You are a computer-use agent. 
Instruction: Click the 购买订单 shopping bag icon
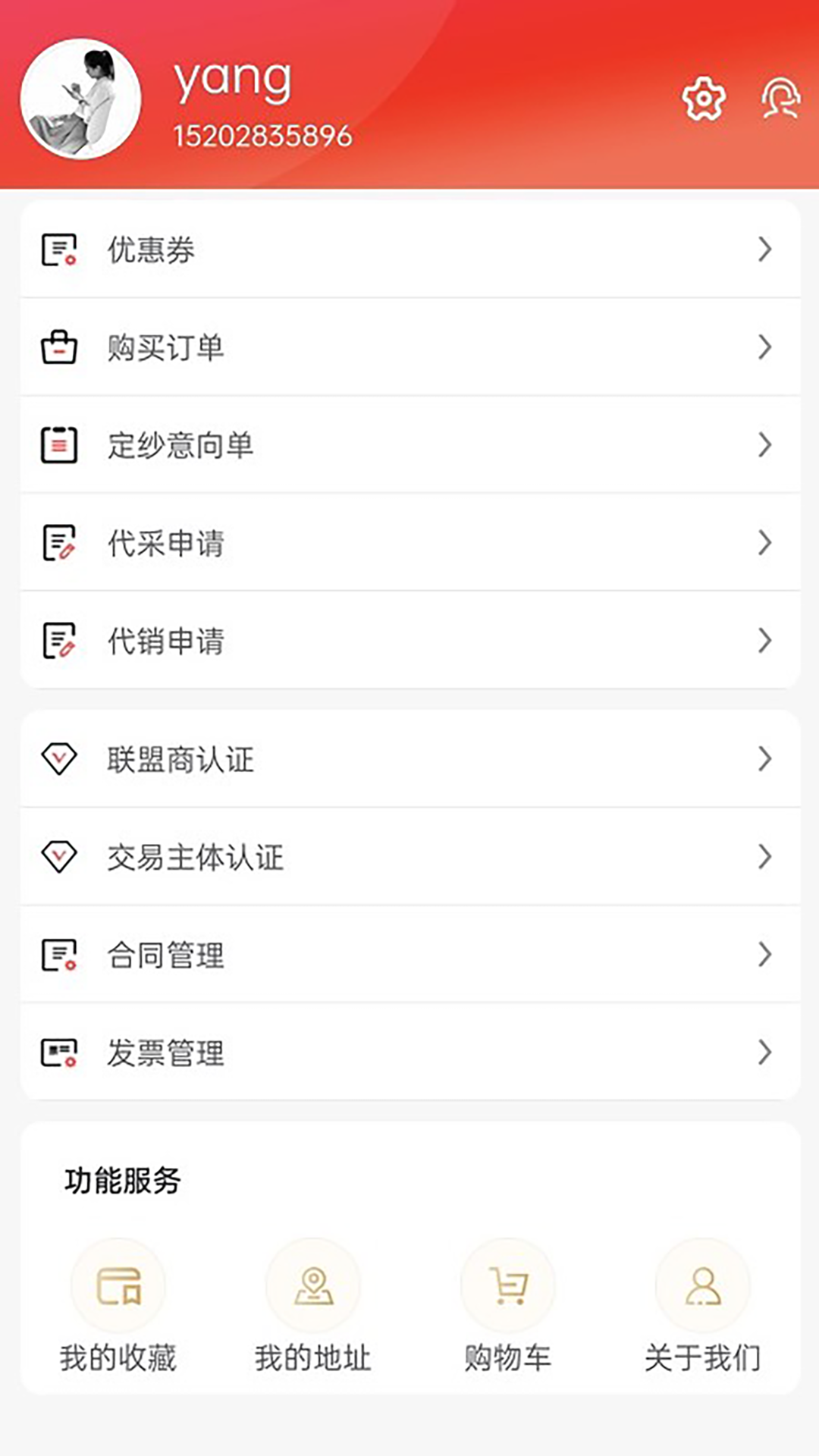pyautogui.click(x=58, y=348)
